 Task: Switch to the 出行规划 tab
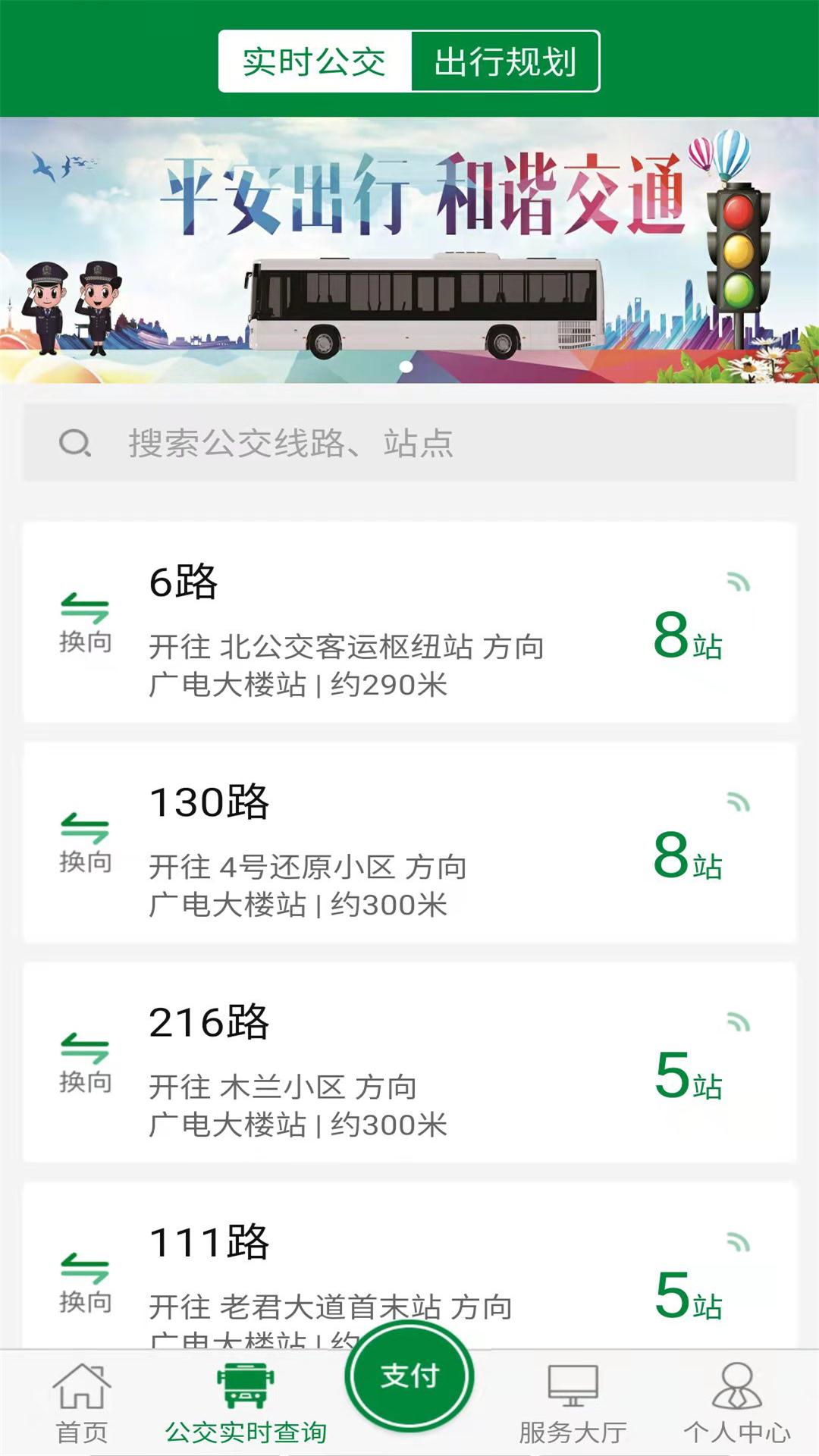pos(505,61)
